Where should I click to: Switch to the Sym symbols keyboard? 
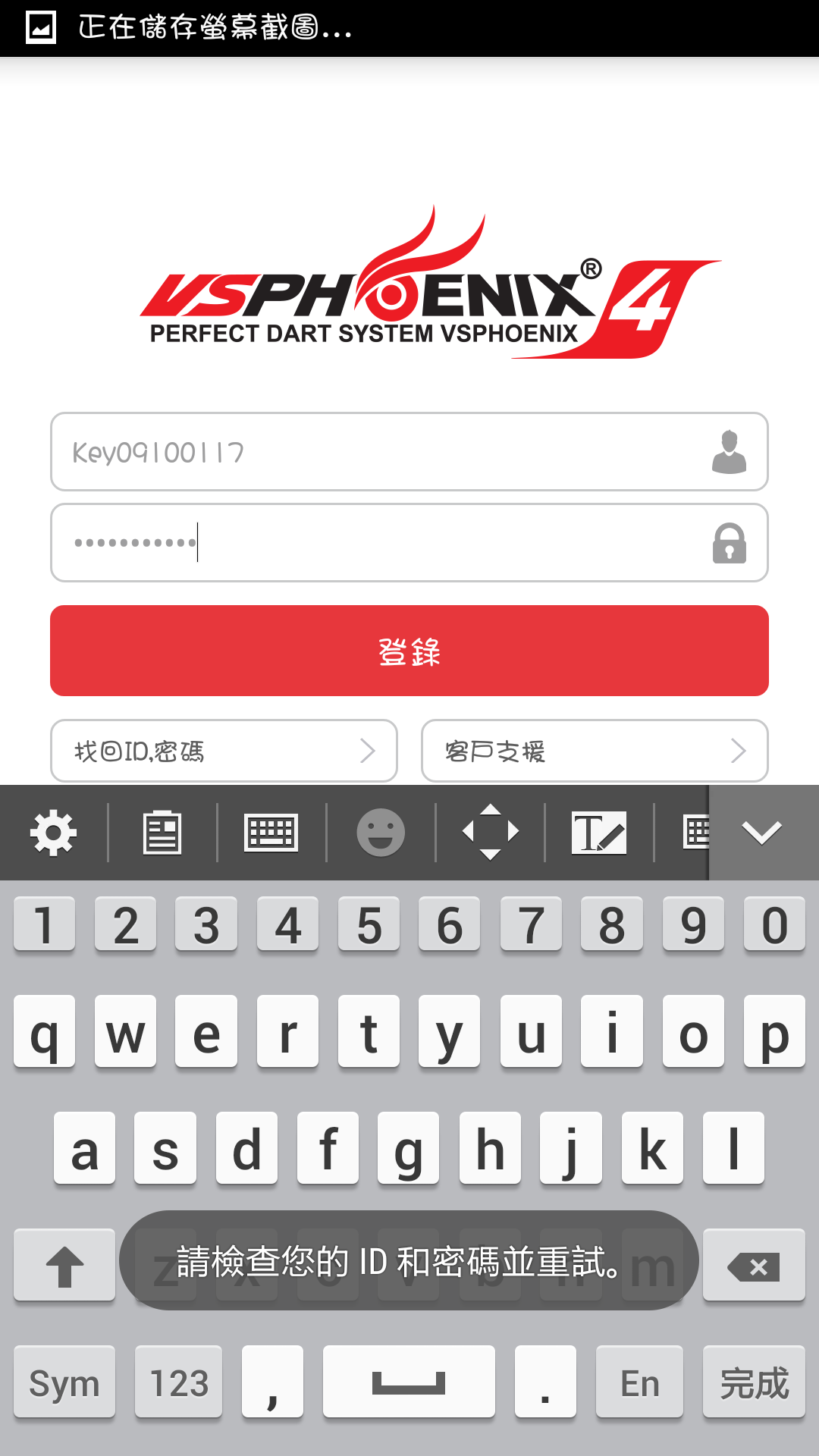[64, 1382]
